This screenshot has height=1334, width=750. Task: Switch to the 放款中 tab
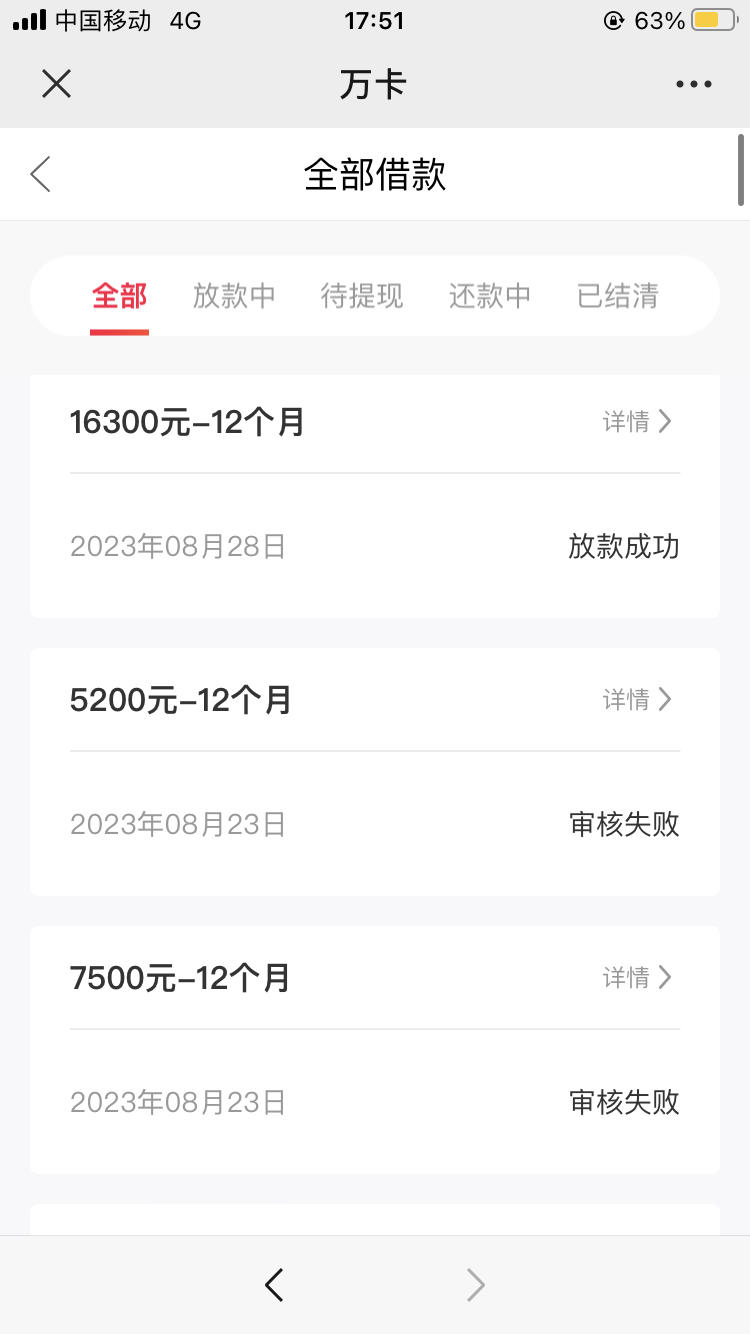pos(234,296)
